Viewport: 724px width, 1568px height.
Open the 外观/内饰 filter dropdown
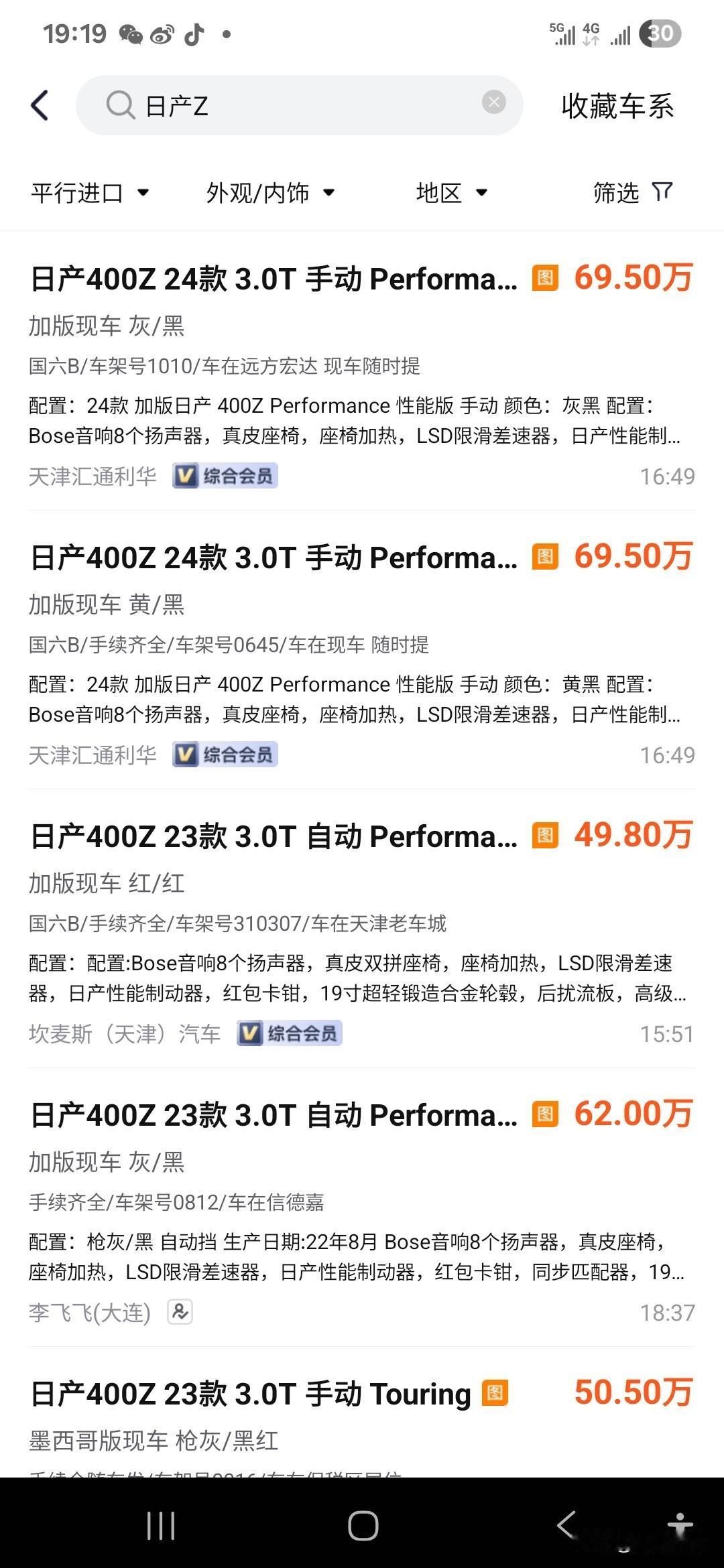tap(270, 193)
